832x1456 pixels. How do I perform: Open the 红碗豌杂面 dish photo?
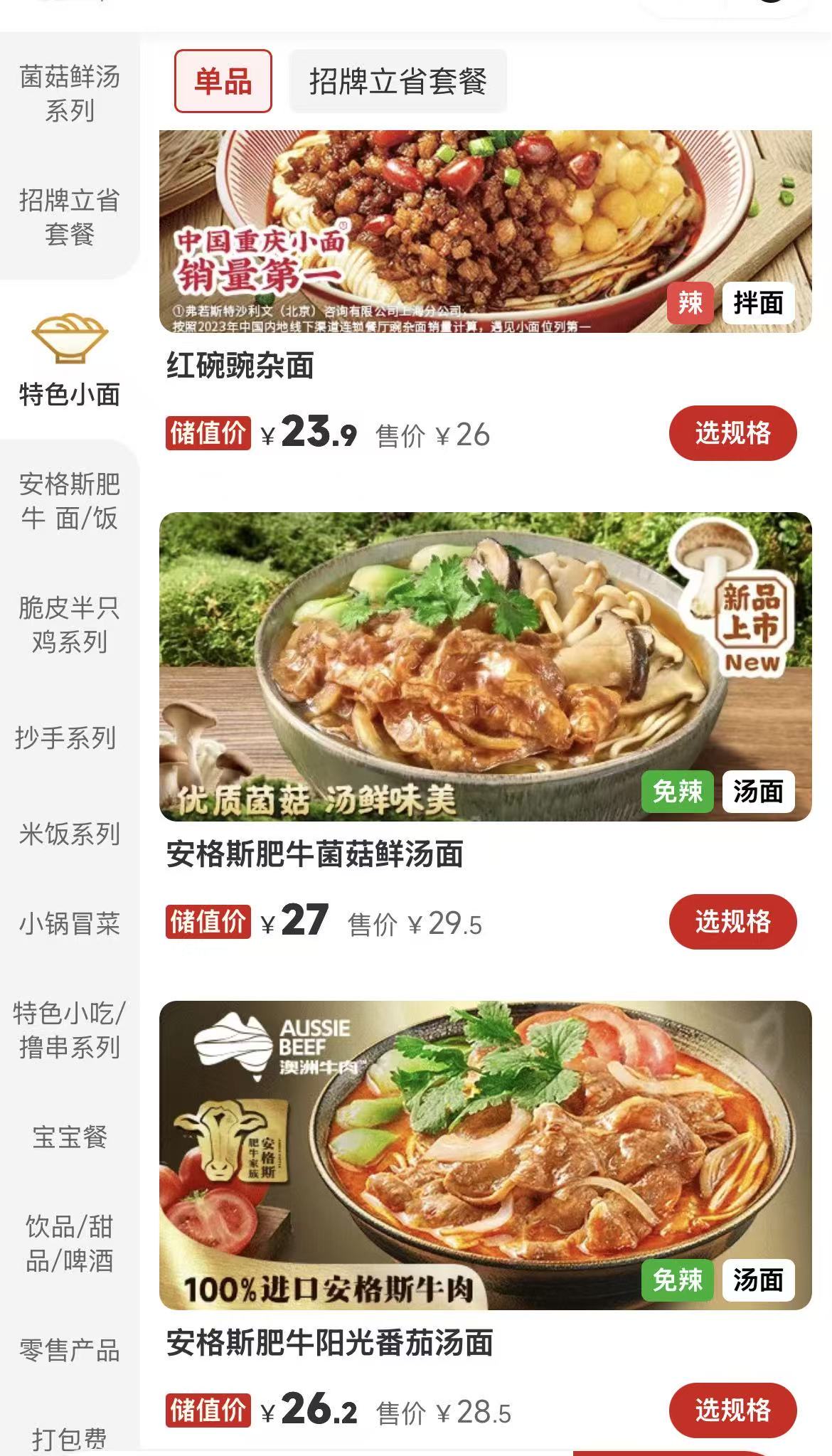pyautogui.click(x=485, y=231)
